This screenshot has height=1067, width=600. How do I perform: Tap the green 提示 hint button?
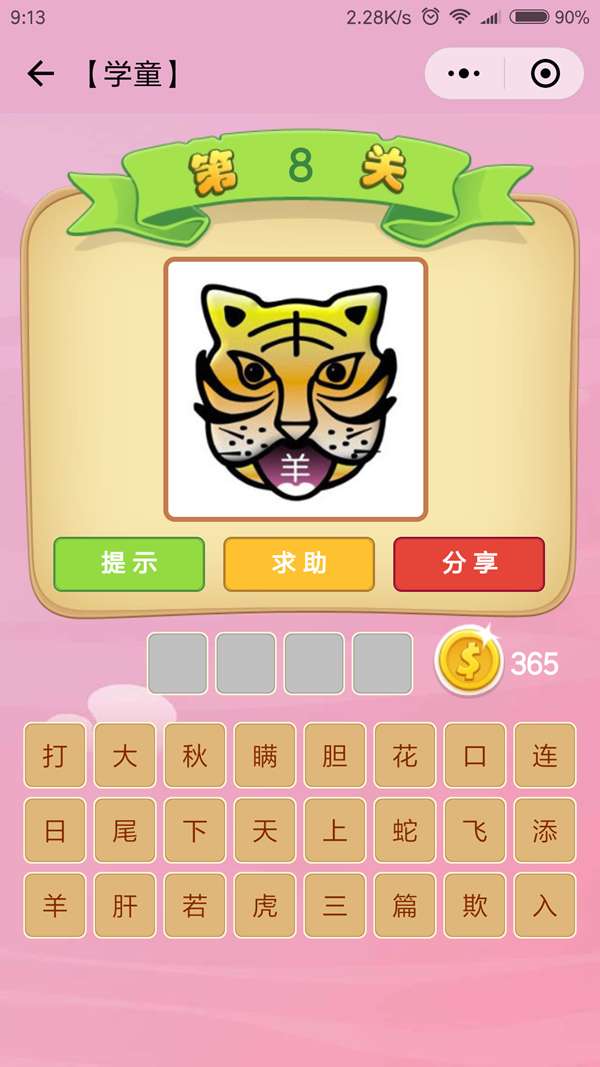pos(129,564)
